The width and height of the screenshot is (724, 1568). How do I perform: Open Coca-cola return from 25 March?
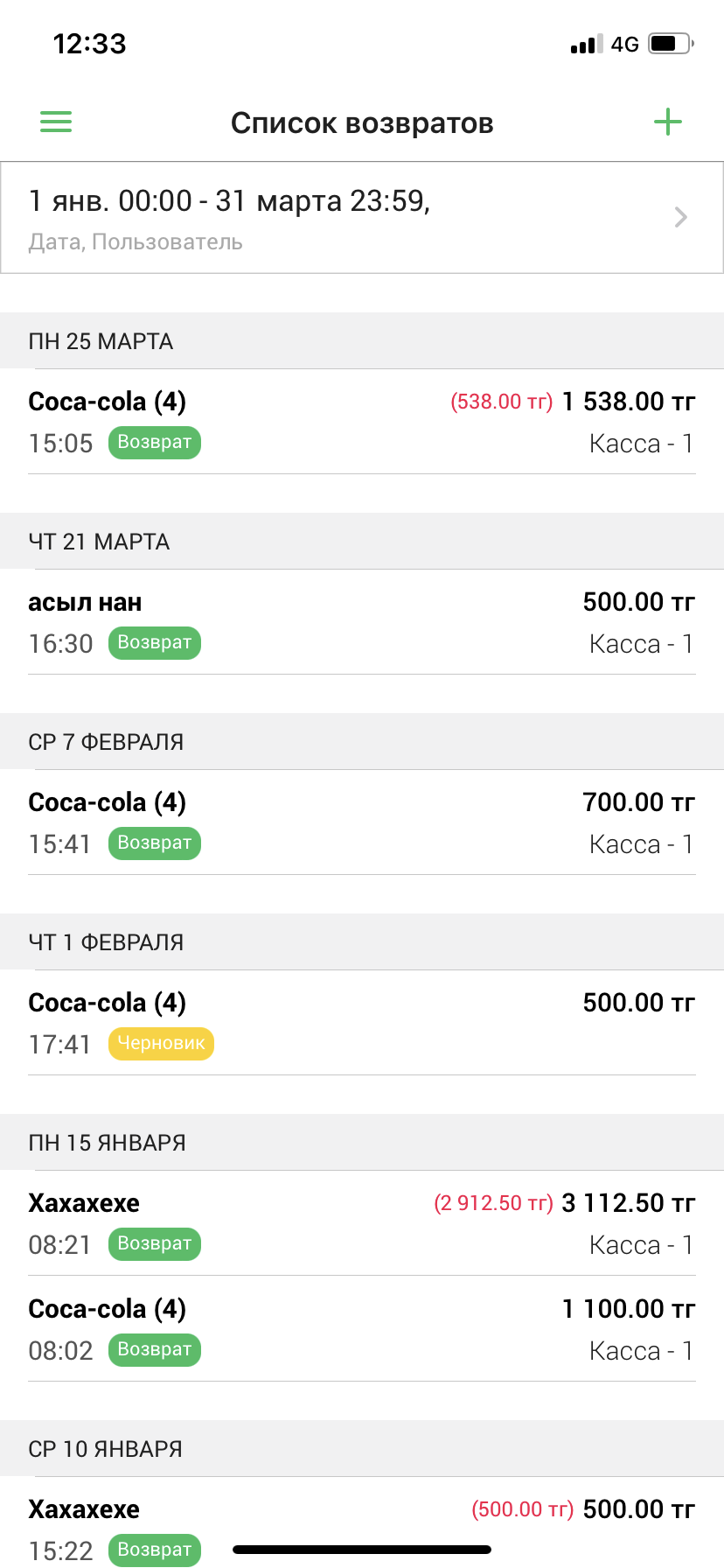(362, 422)
